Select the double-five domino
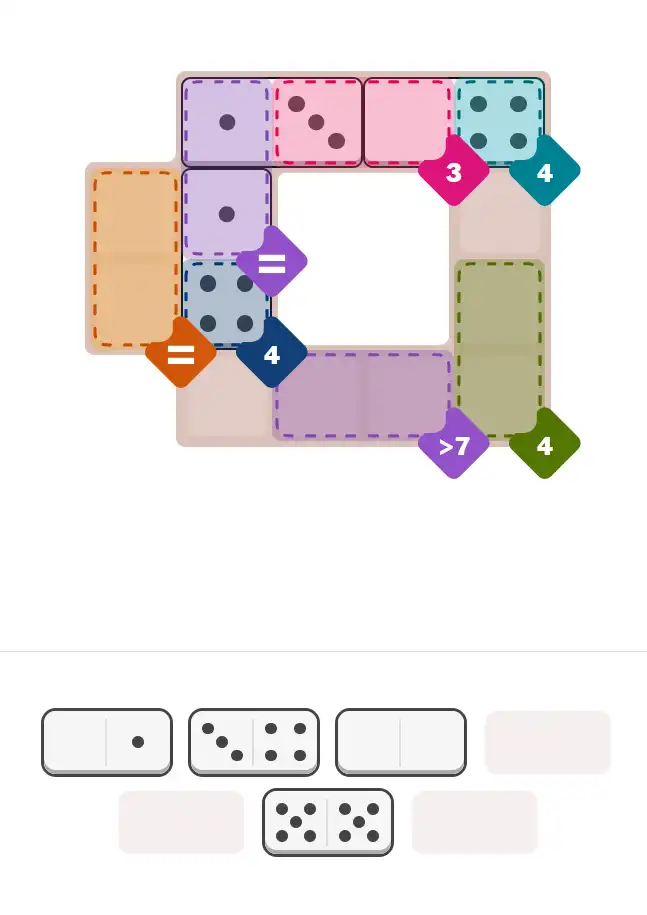The width and height of the screenshot is (647, 915). coord(328,822)
